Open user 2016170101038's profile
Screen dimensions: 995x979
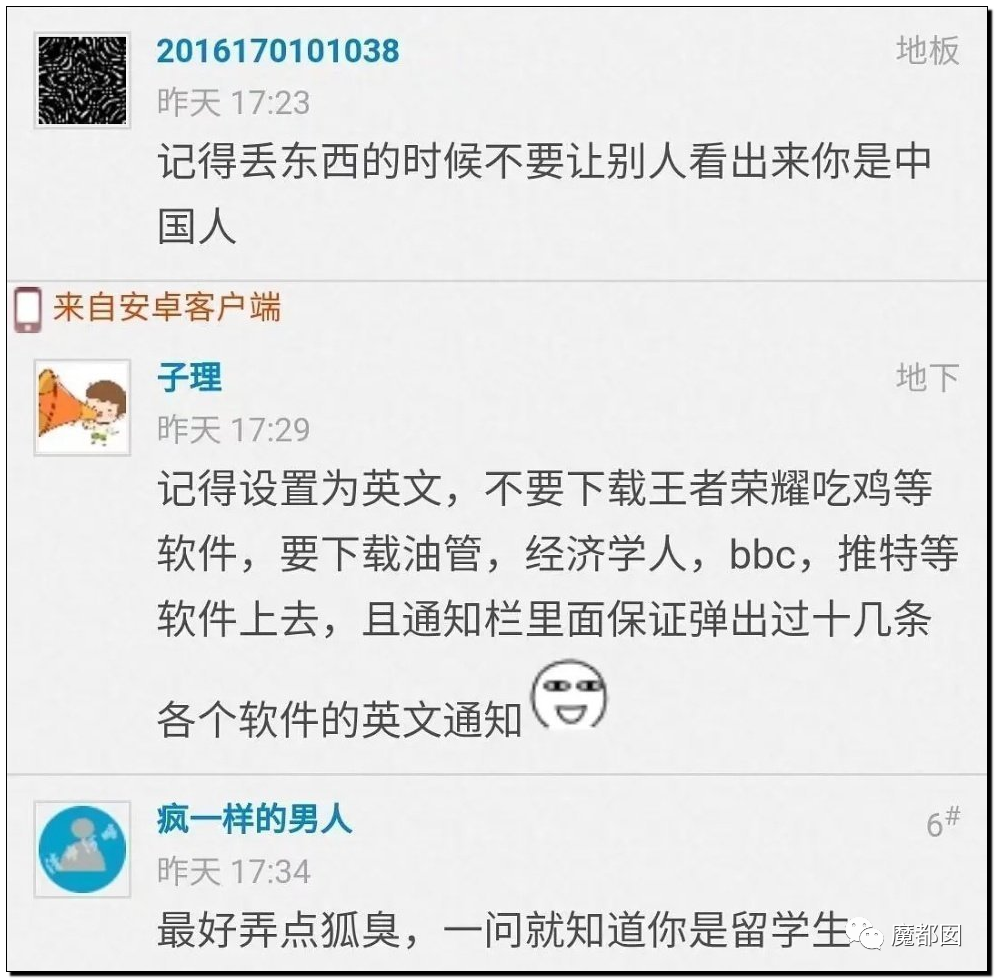pos(278,50)
